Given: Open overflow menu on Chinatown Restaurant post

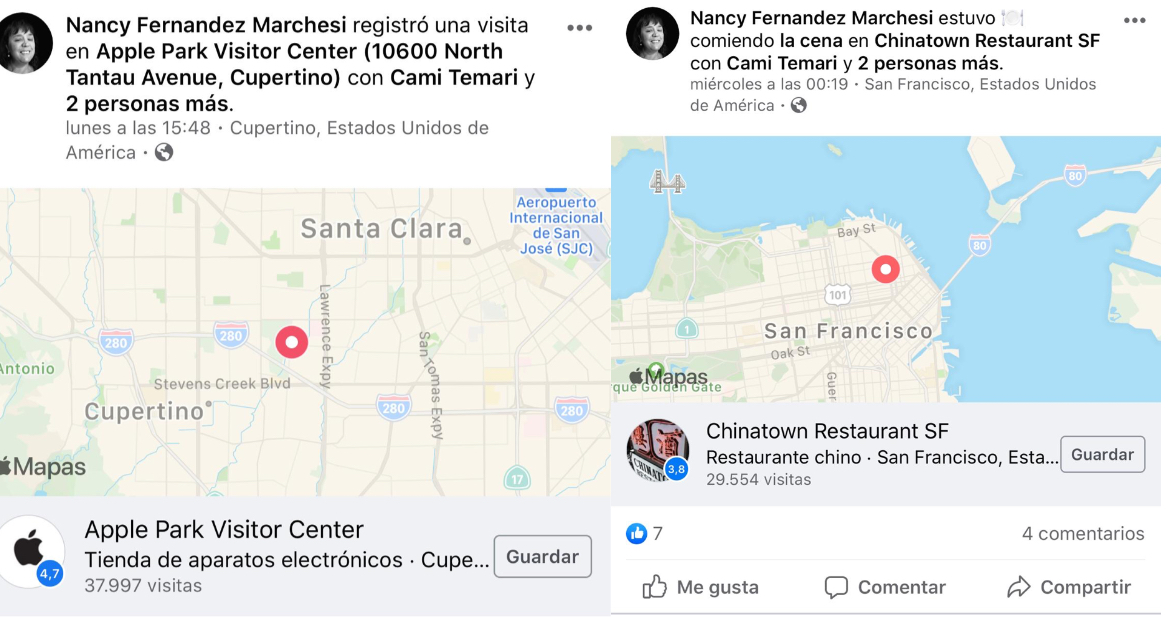Looking at the screenshot, I should 1134,20.
